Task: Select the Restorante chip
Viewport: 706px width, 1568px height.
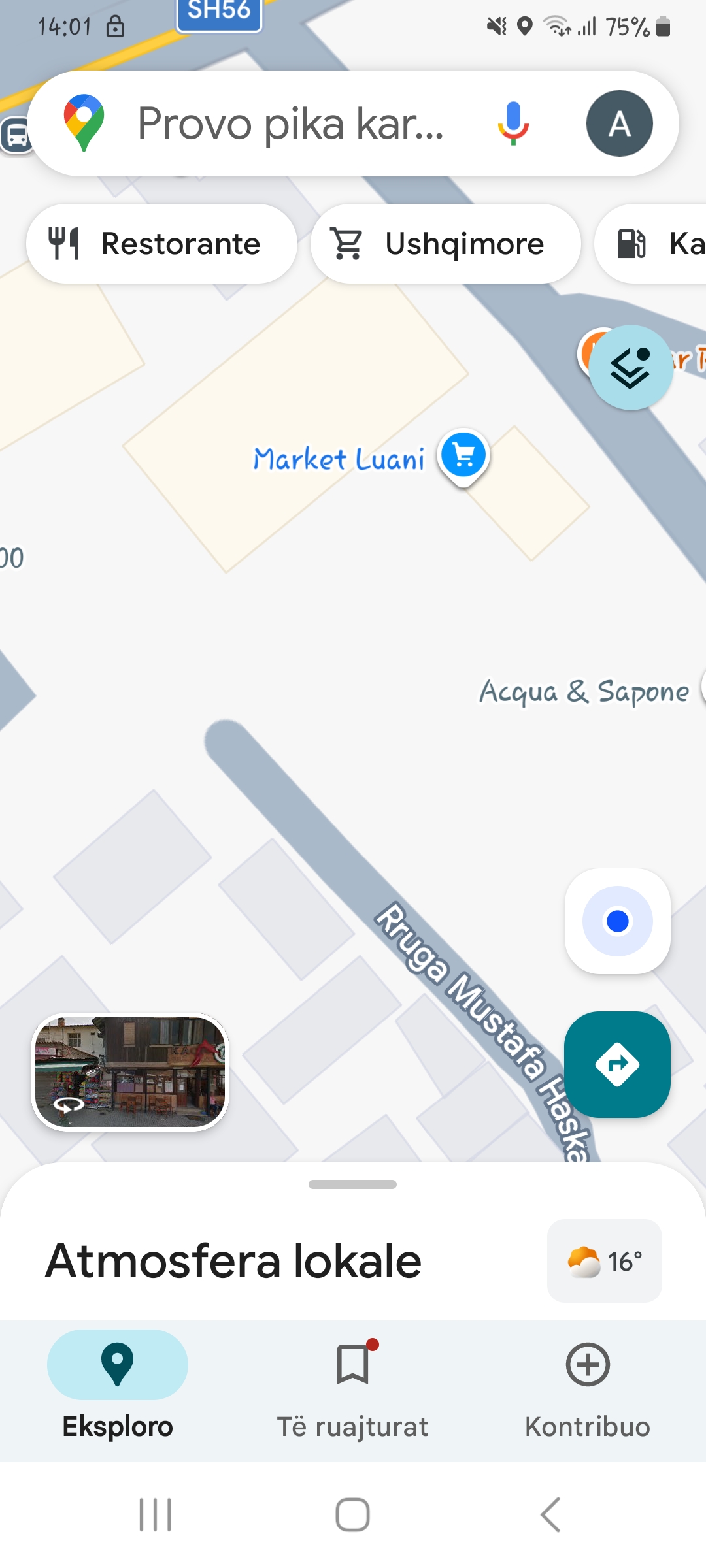Action: click(161, 244)
